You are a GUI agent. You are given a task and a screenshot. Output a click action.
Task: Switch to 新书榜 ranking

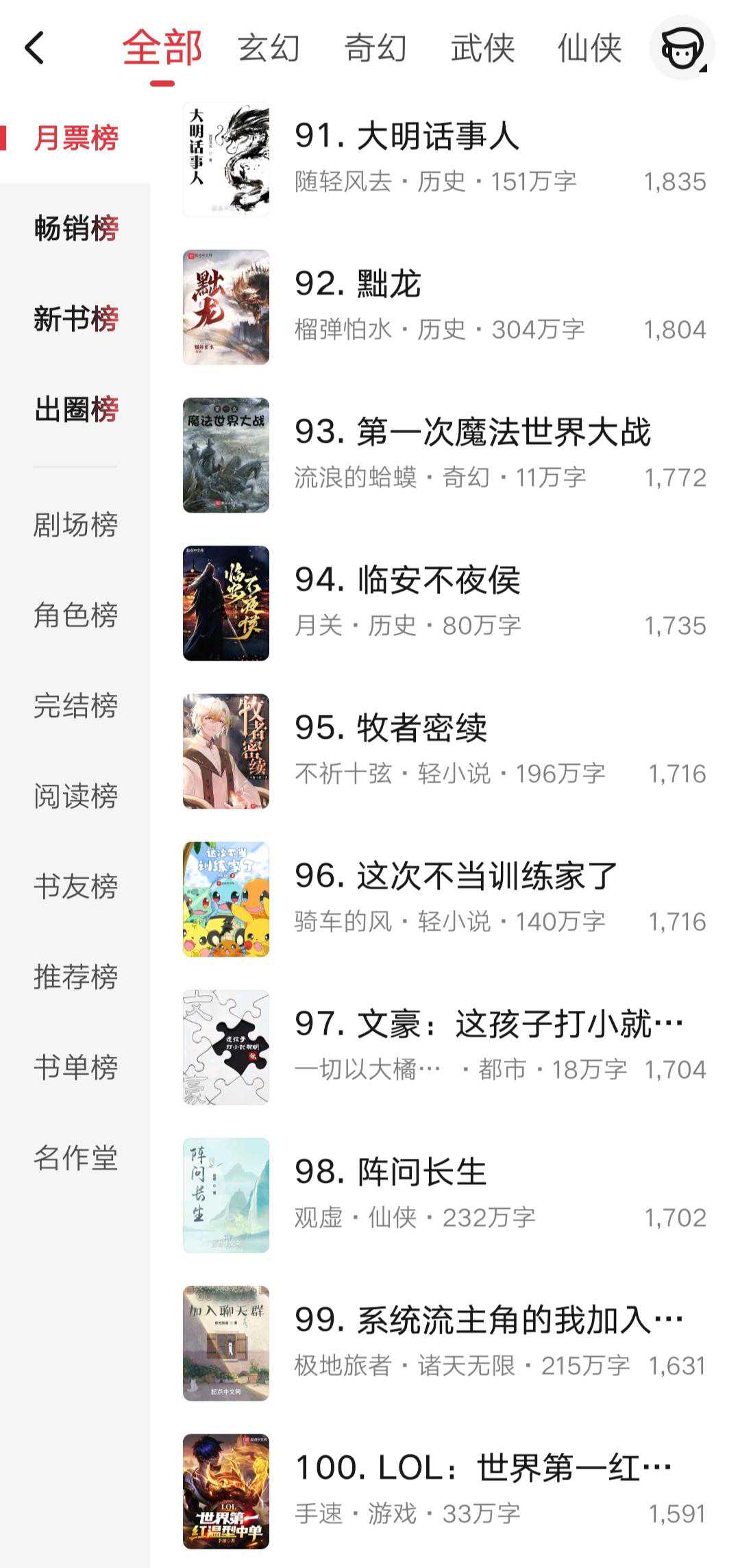pos(76,319)
